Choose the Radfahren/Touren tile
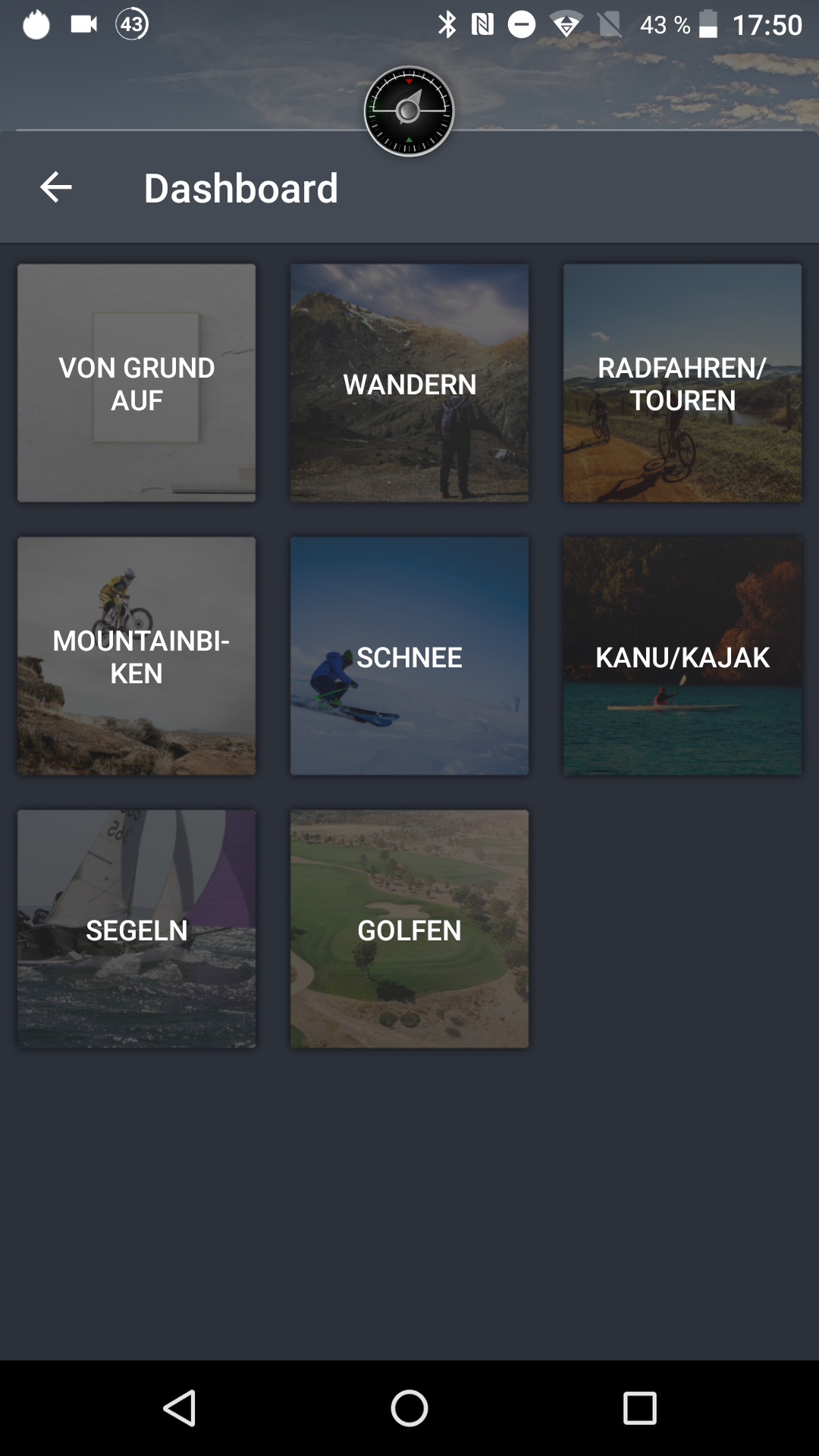This screenshot has height=1456, width=819. (682, 383)
